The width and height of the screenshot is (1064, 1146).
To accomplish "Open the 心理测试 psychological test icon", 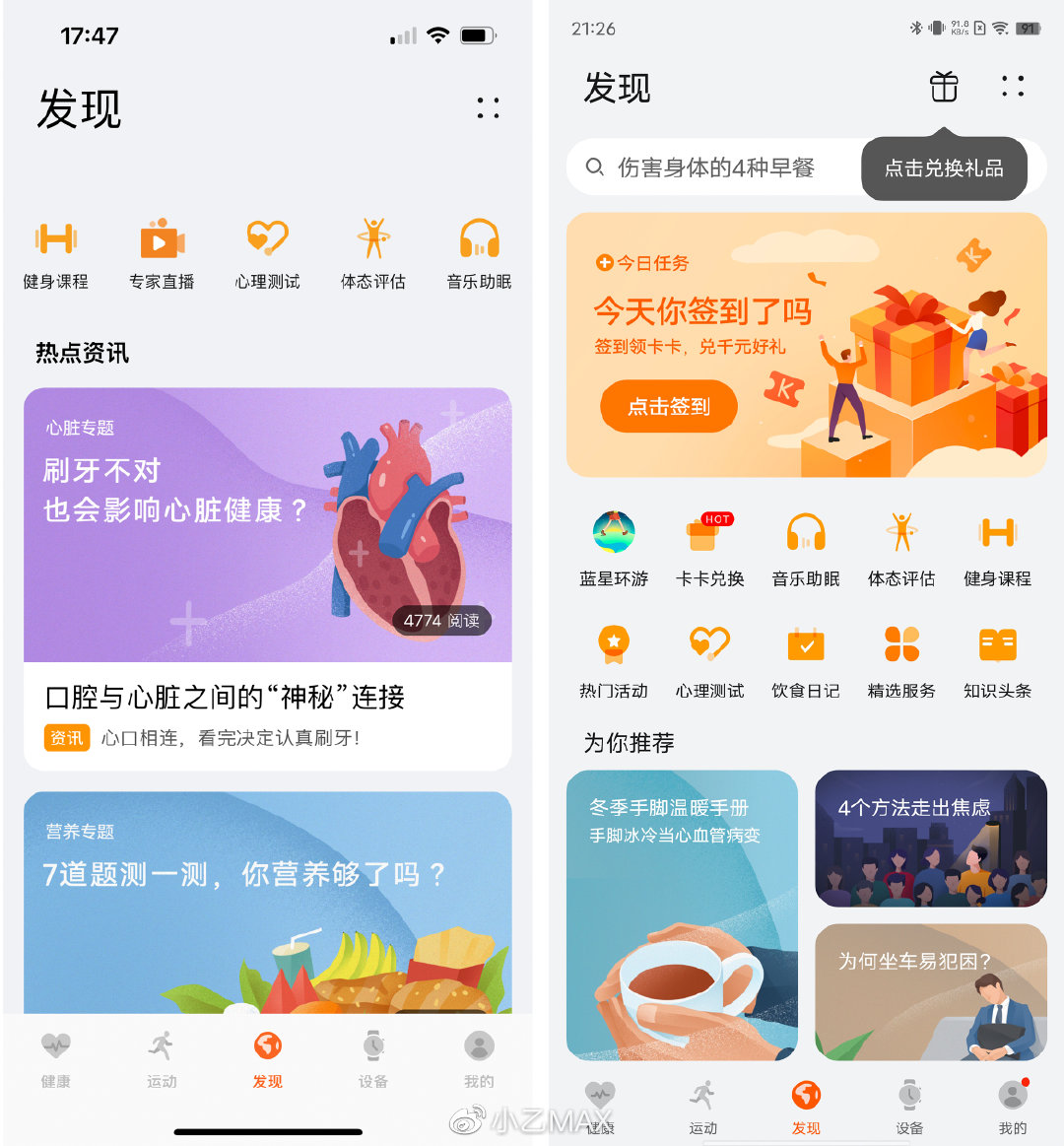I will click(x=266, y=238).
